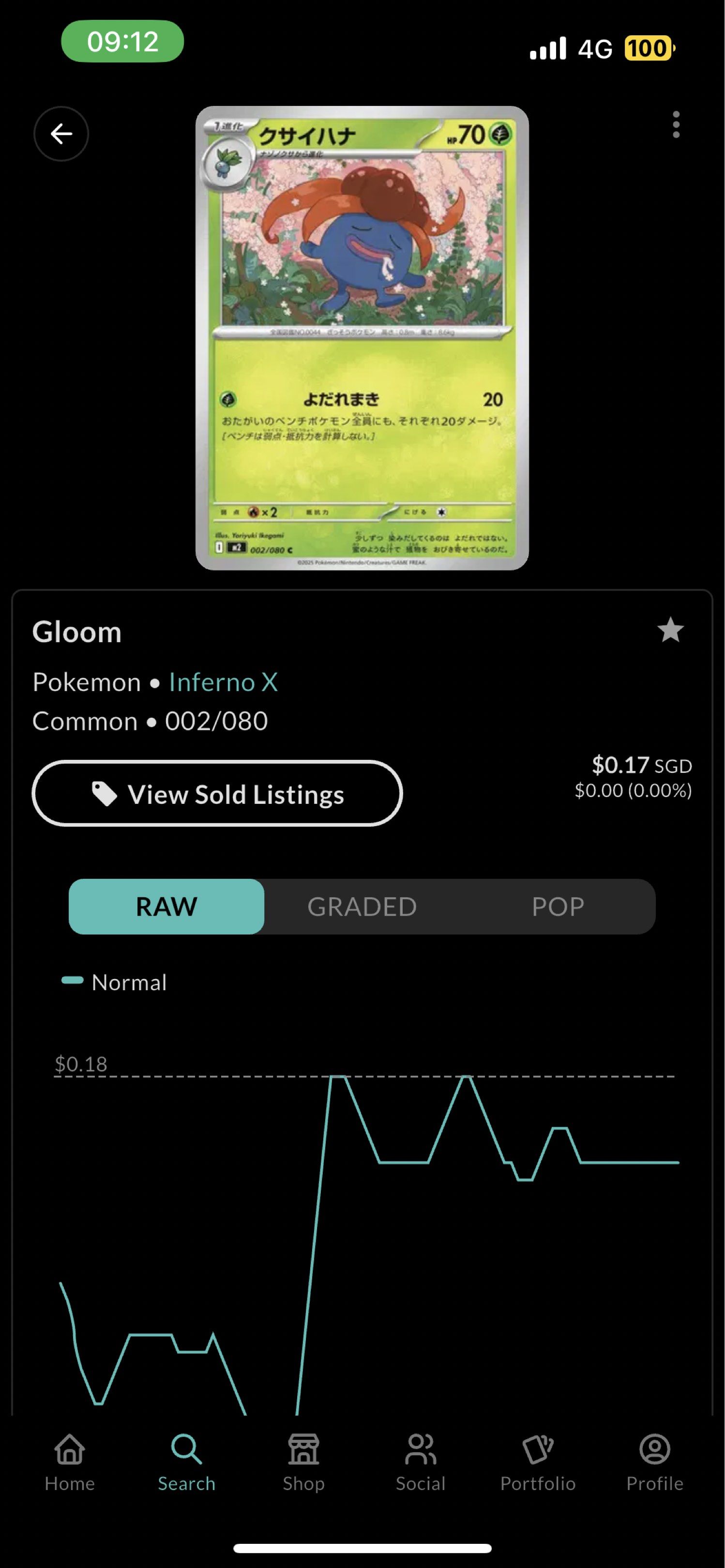Open the three-dot overflow menu
This screenshot has width=725, height=1568.
tap(676, 125)
